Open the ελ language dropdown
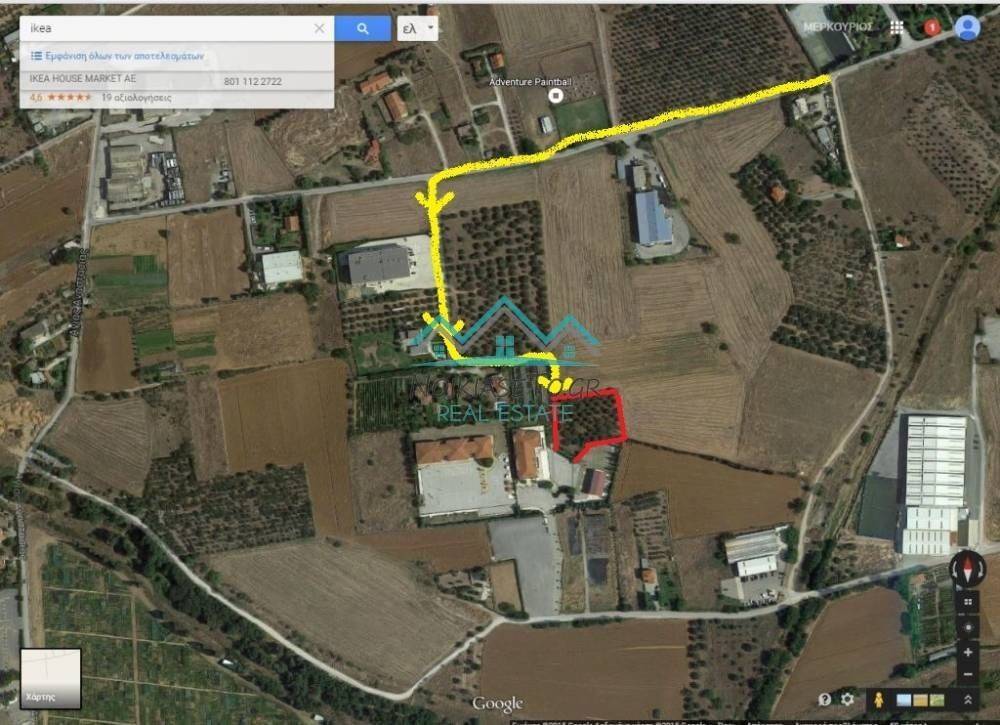 pos(417,28)
